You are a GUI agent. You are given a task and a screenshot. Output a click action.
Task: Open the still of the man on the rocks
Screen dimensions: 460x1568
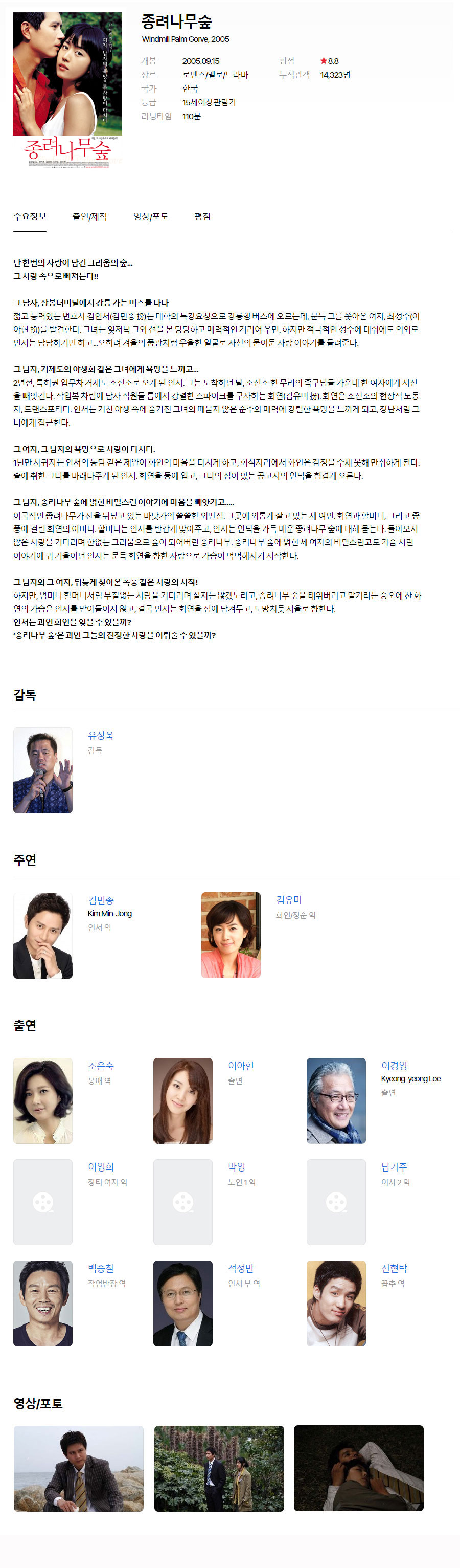79,1468
